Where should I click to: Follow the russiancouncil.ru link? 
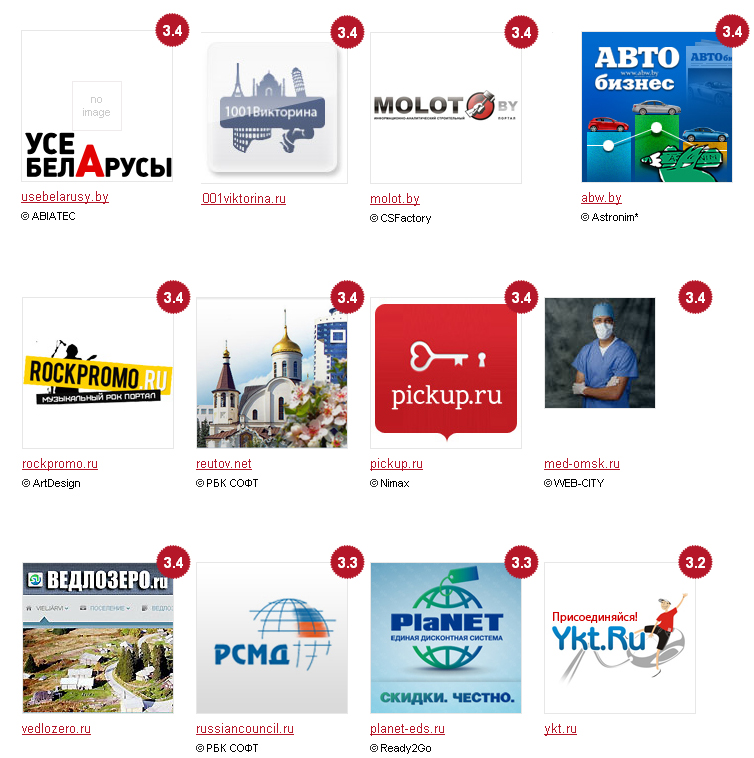(x=245, y=729)
